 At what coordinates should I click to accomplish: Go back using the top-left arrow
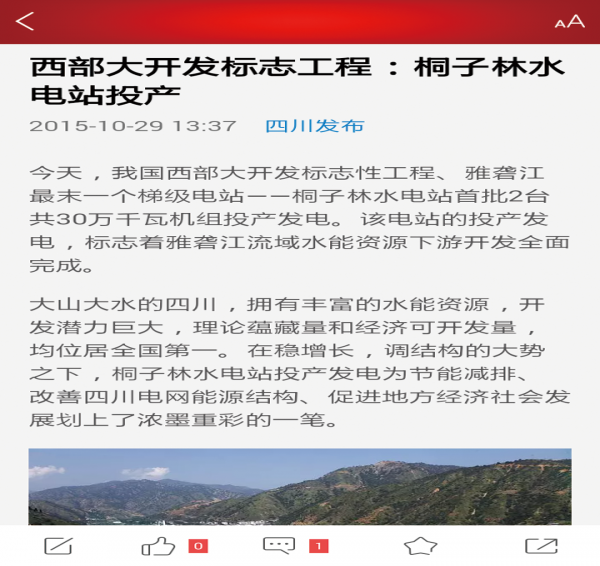tap(25, 21)
